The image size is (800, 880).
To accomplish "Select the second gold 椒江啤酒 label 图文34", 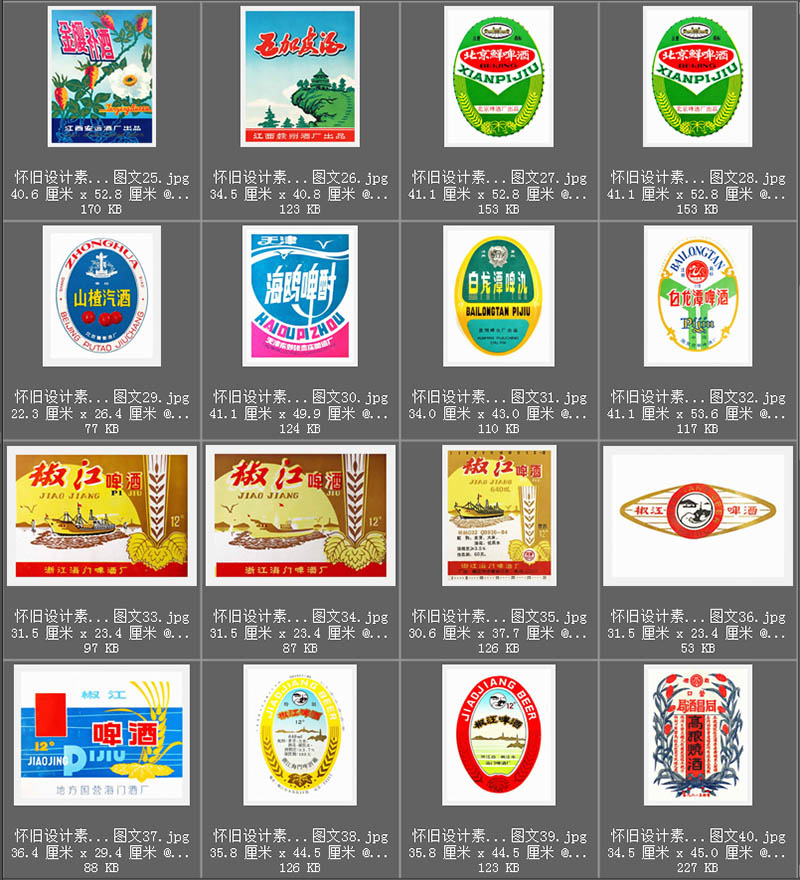I will click(x=298, y=513).
